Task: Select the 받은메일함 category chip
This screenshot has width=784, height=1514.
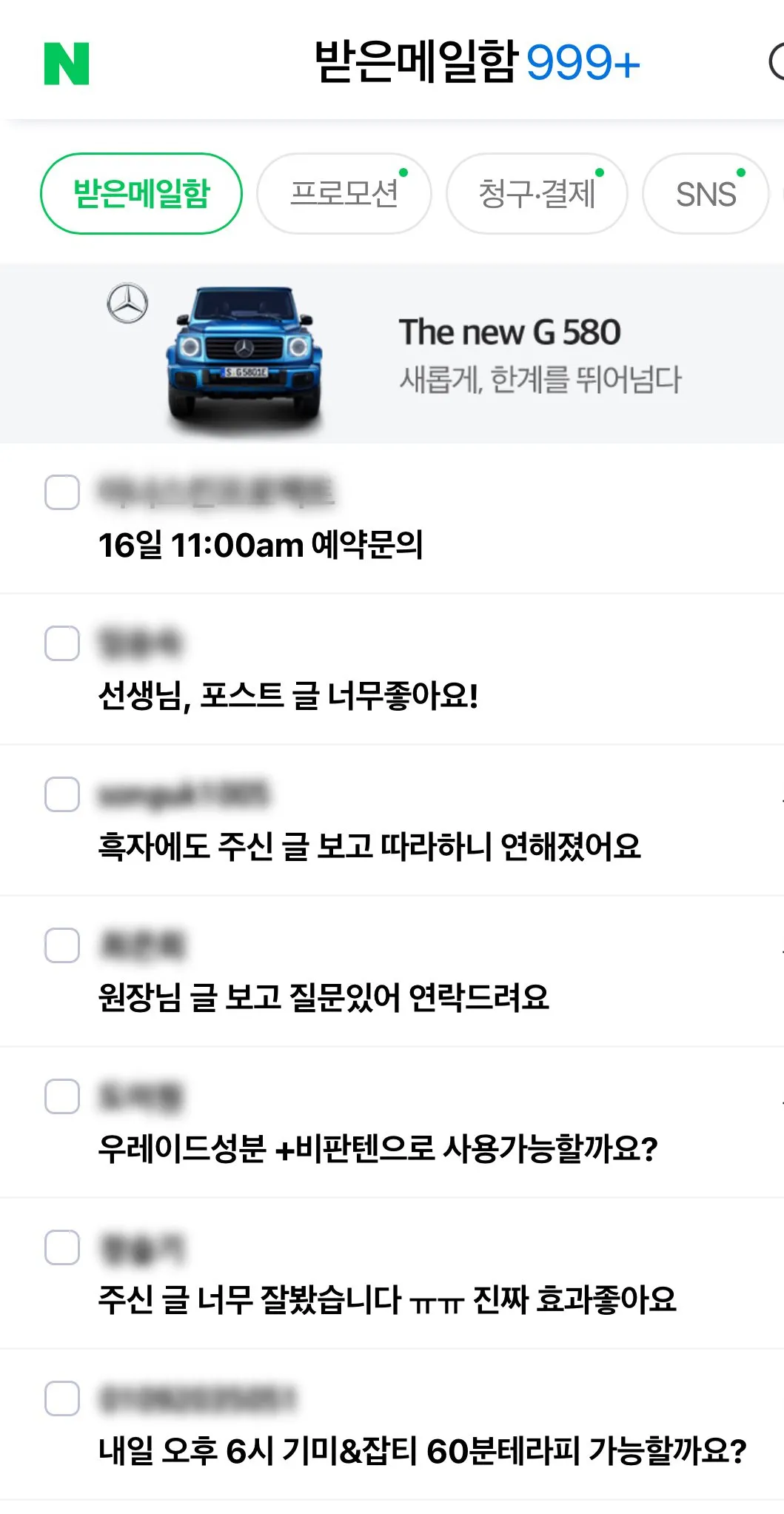Action: click(141, 193)
